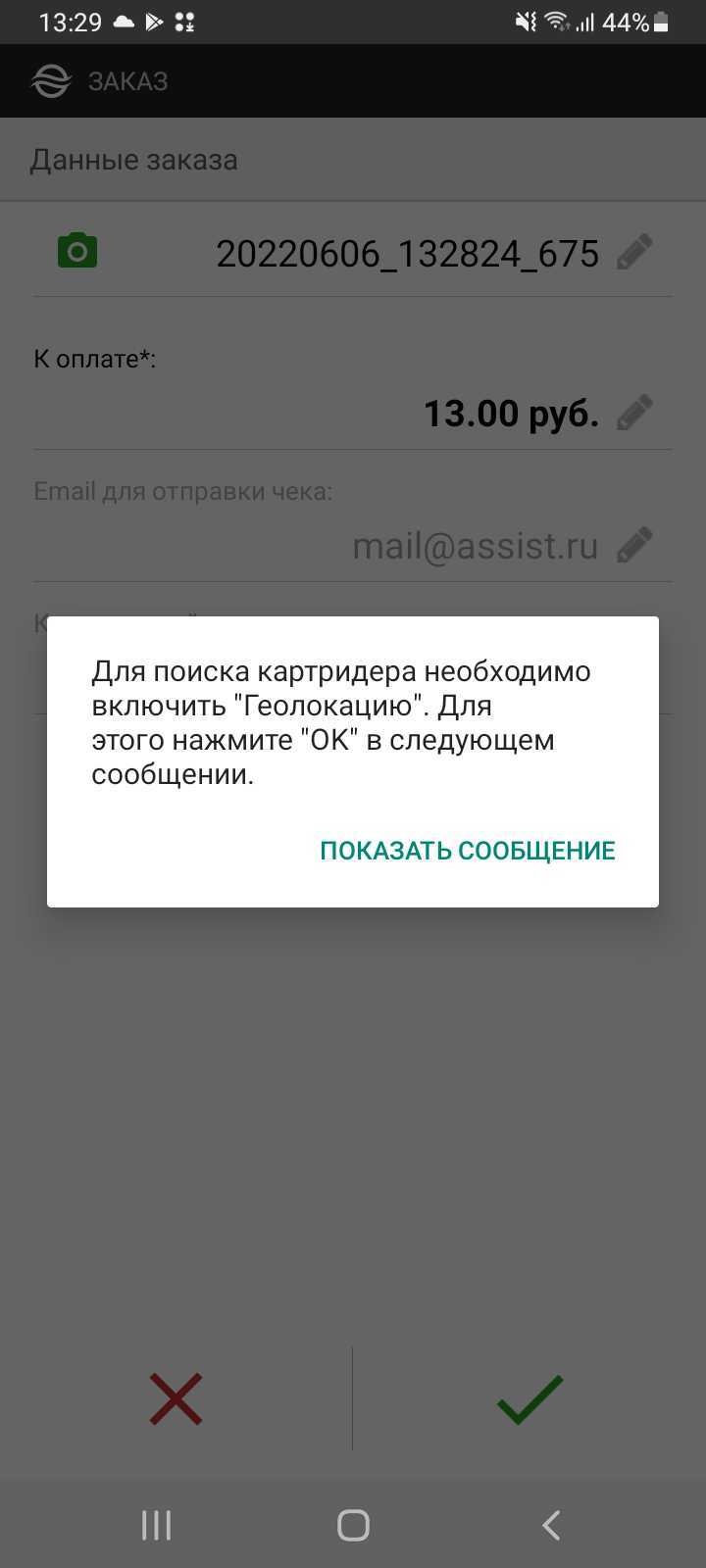
Task: Go back with the system back button
Action: 551,1525
